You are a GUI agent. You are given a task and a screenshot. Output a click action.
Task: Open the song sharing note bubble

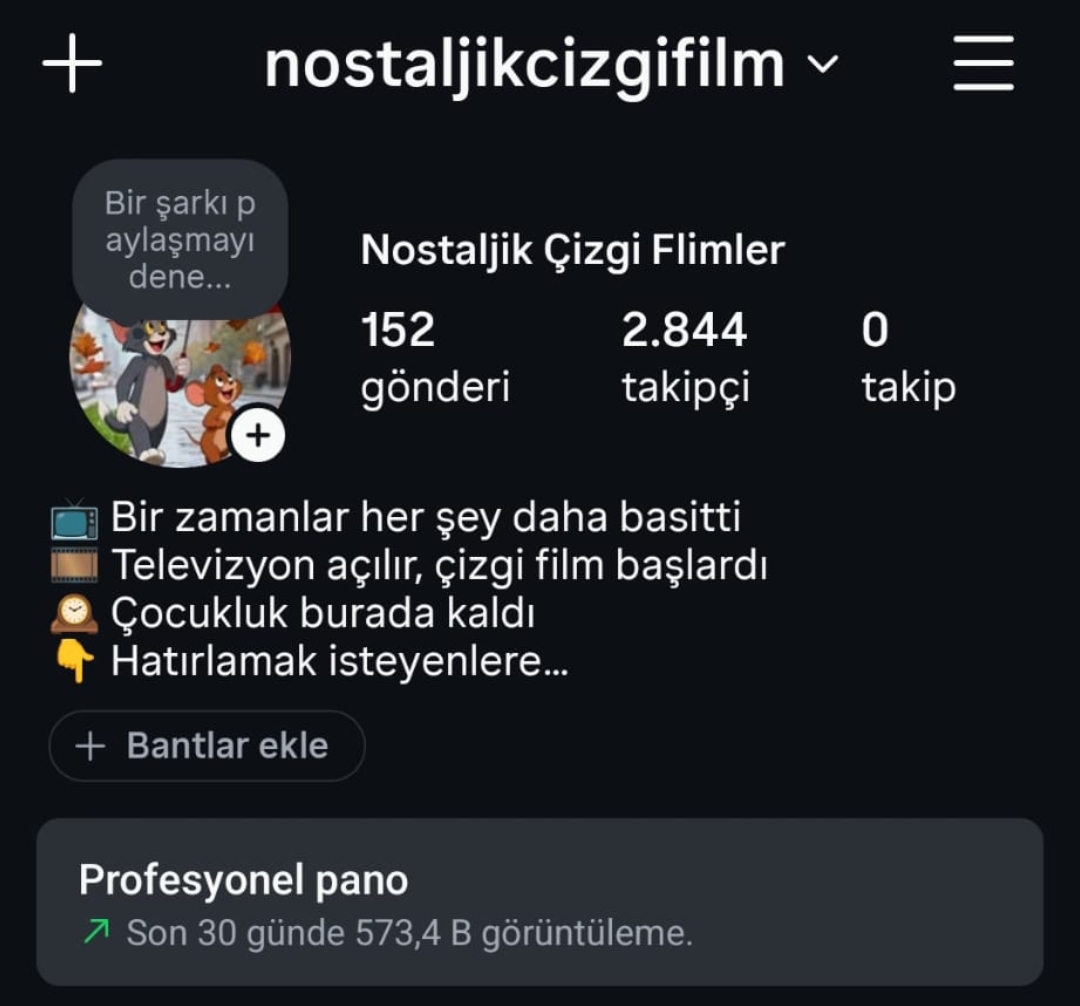coord(180,240)
